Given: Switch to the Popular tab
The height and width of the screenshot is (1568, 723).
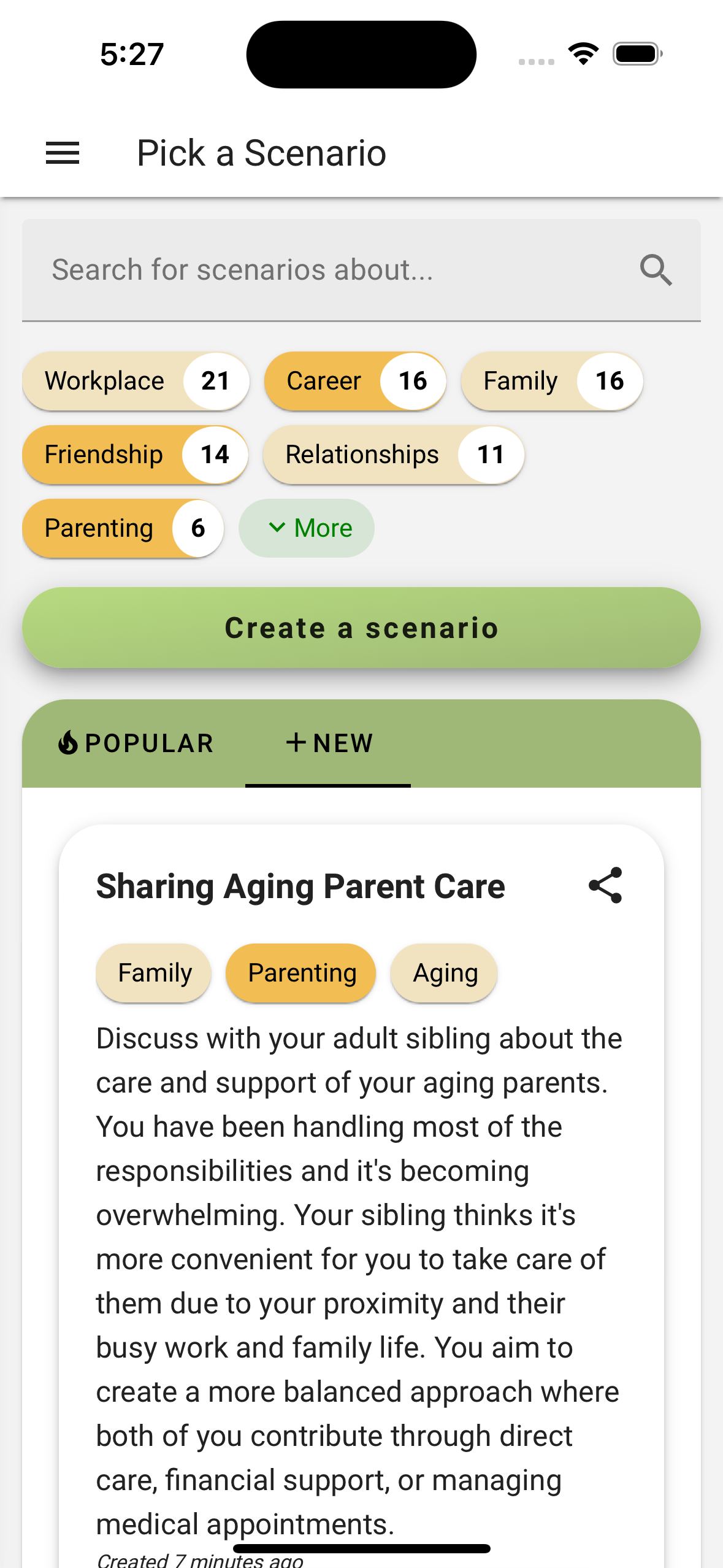Looking at the screenshot, I should (x=134, y=743).
